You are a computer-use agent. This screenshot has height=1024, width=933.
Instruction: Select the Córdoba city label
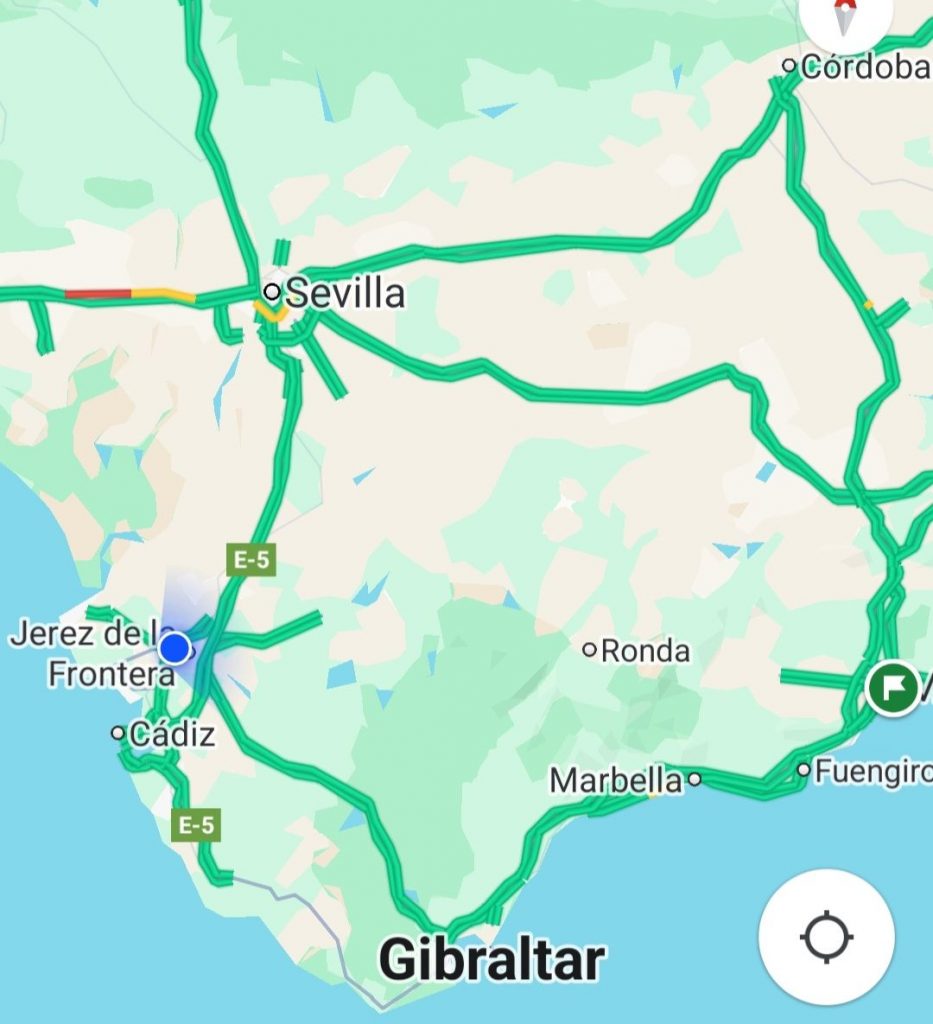tap(864, 67)
